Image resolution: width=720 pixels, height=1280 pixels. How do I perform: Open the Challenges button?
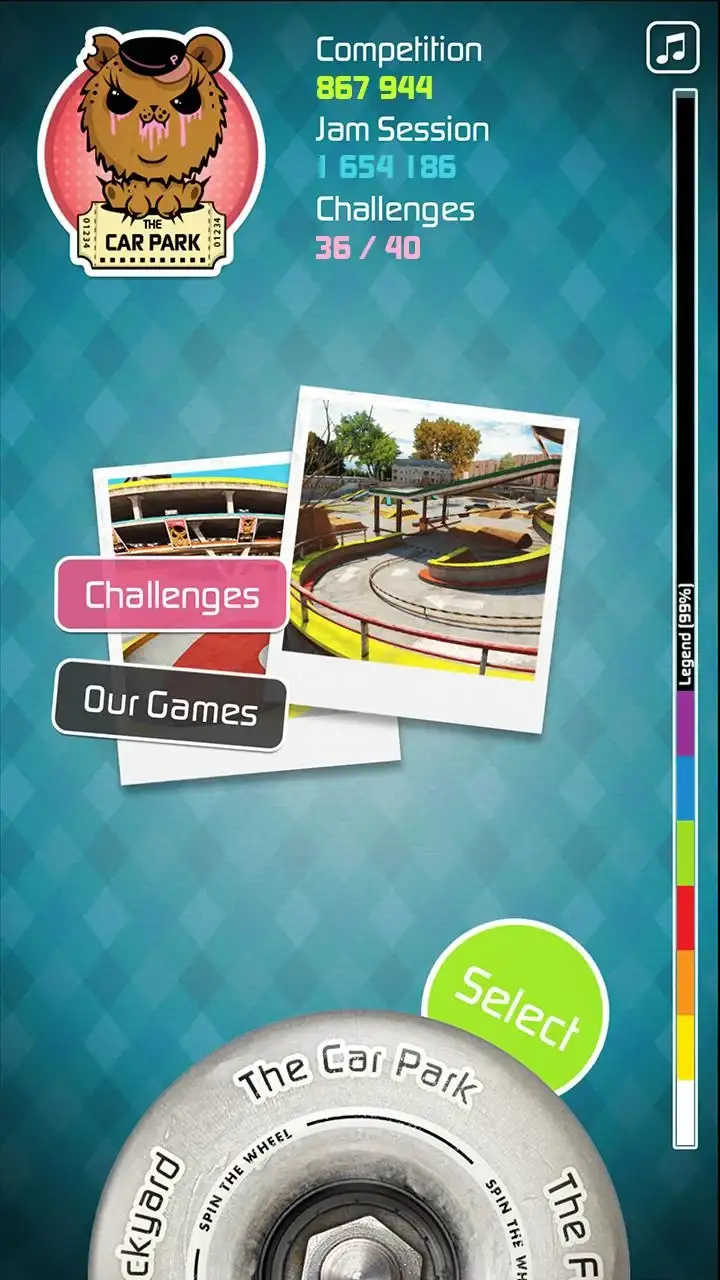pyautogui.click(x=172, y=595)
